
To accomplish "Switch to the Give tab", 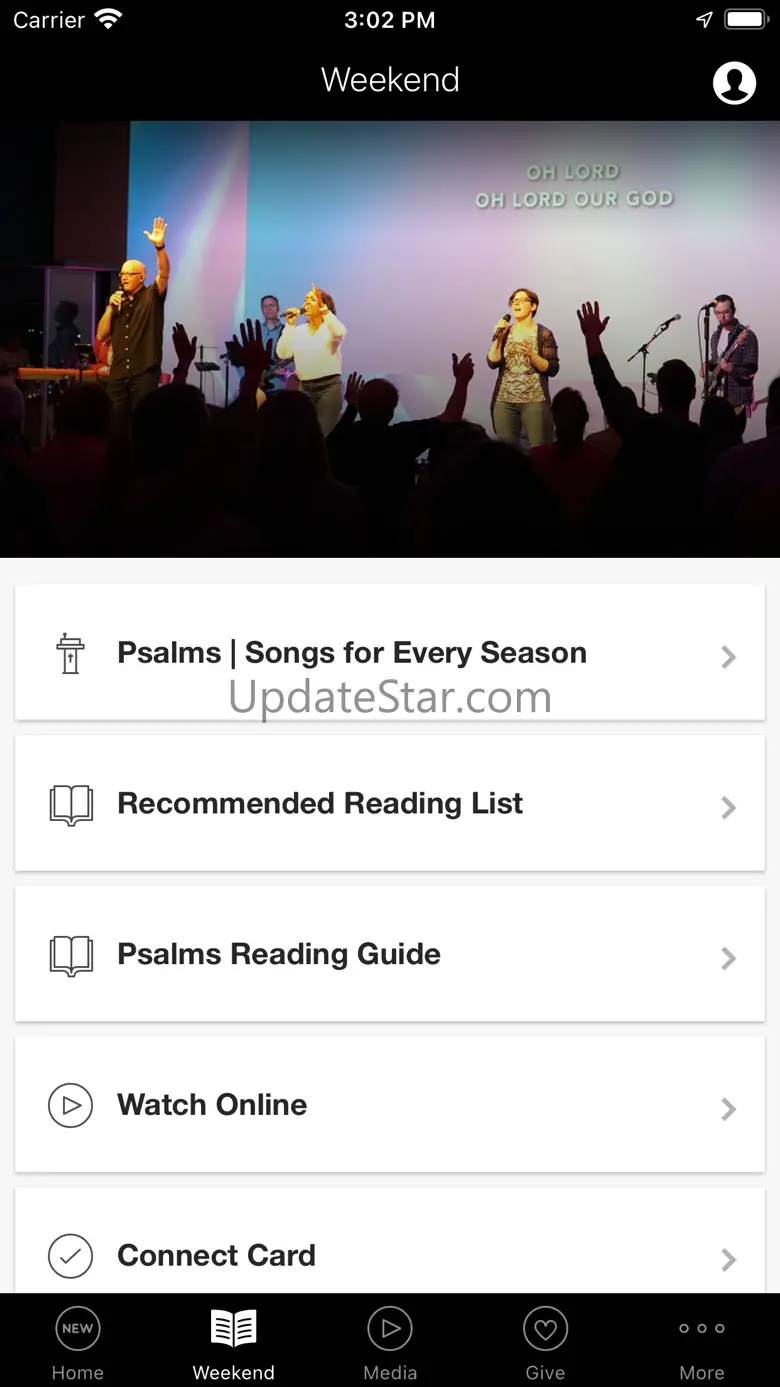I will 545,1342.
